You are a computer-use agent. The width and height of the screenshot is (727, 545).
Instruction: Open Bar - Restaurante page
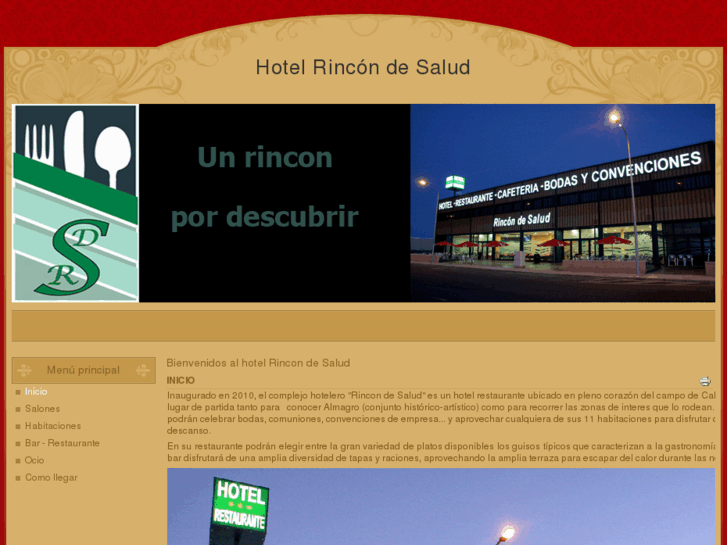62,443
